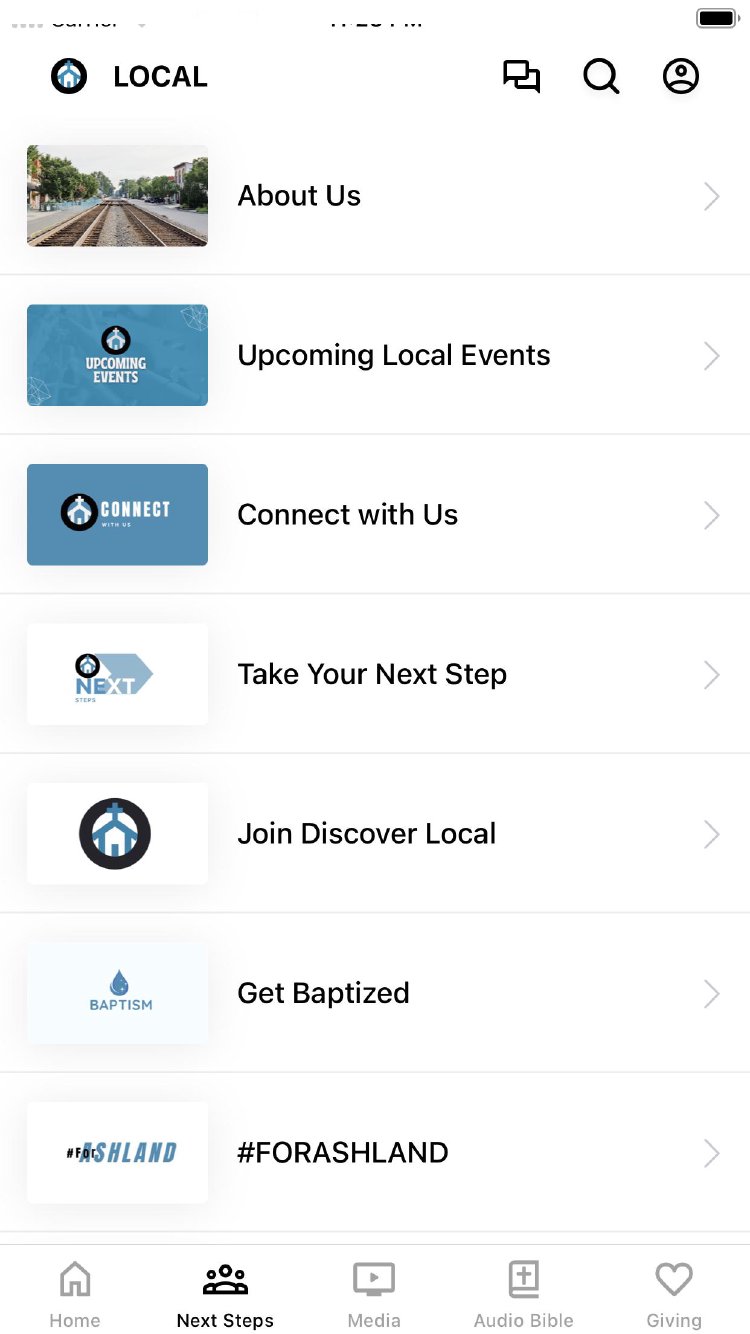The width and height of the screenshot is (750, 1334).
Task: Select Take Your Next Step
Action: pyautogui.click(x=375, y=674)
